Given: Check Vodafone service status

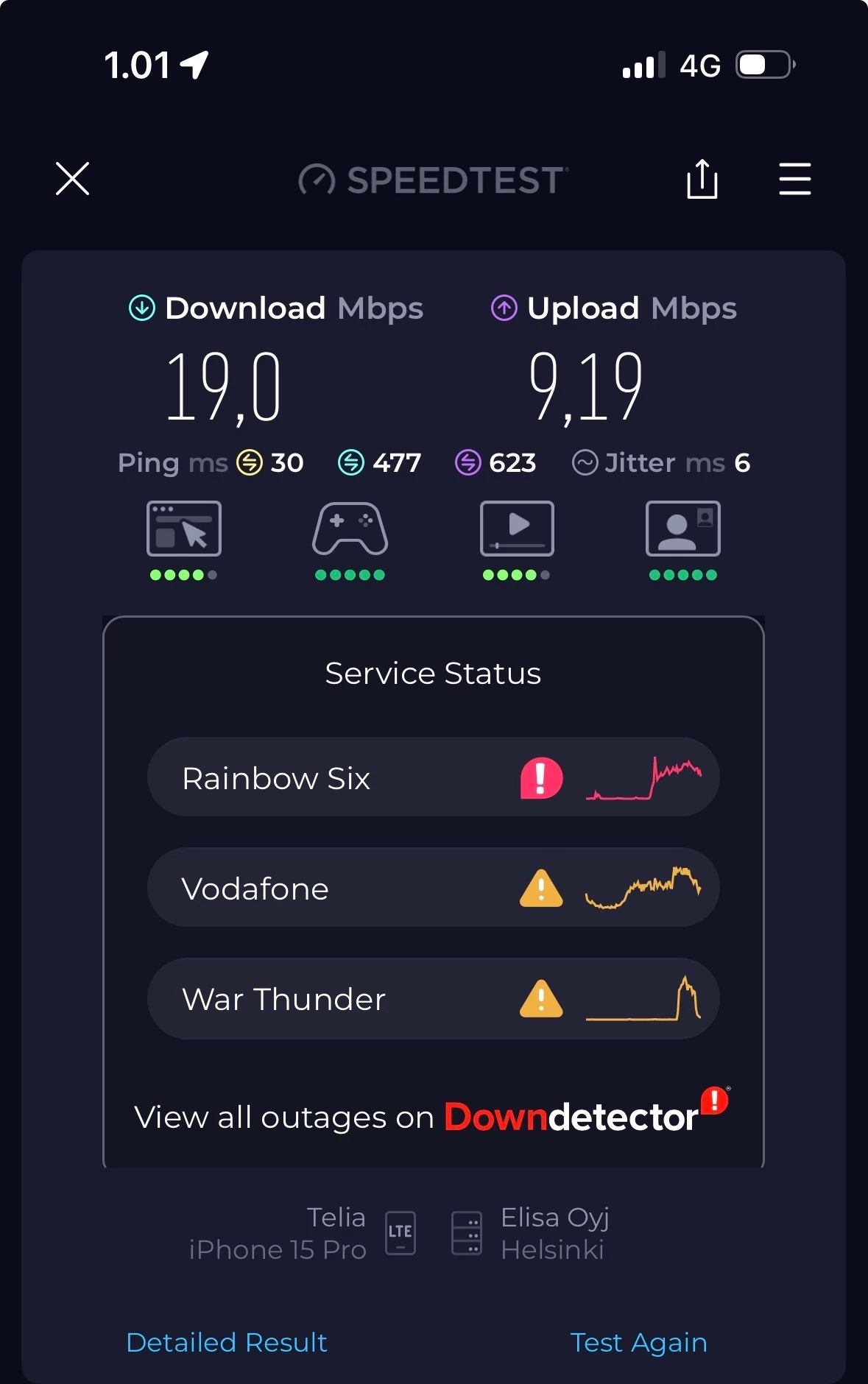Looking at the screenshot, I should [433, 888].
